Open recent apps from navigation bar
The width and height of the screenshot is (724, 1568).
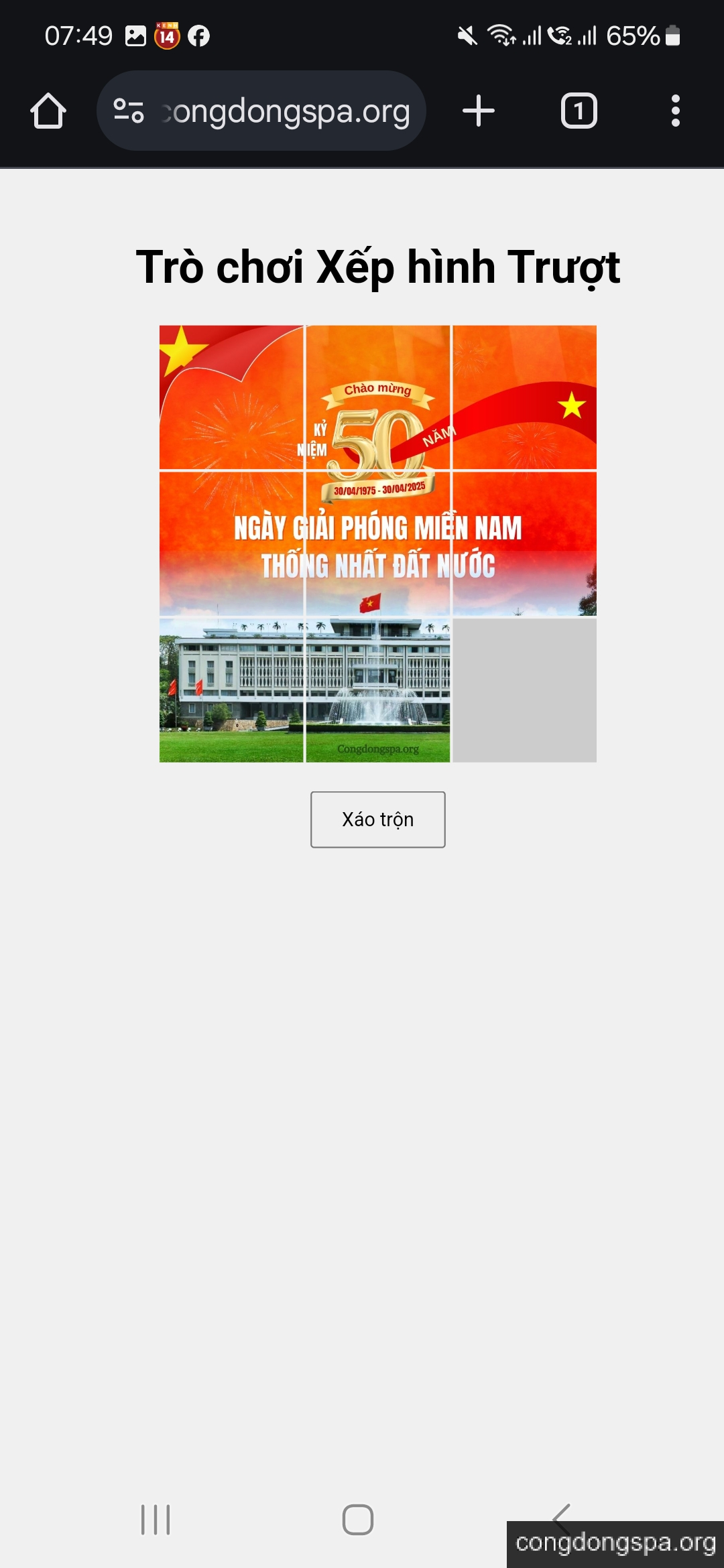point(156,1519)
